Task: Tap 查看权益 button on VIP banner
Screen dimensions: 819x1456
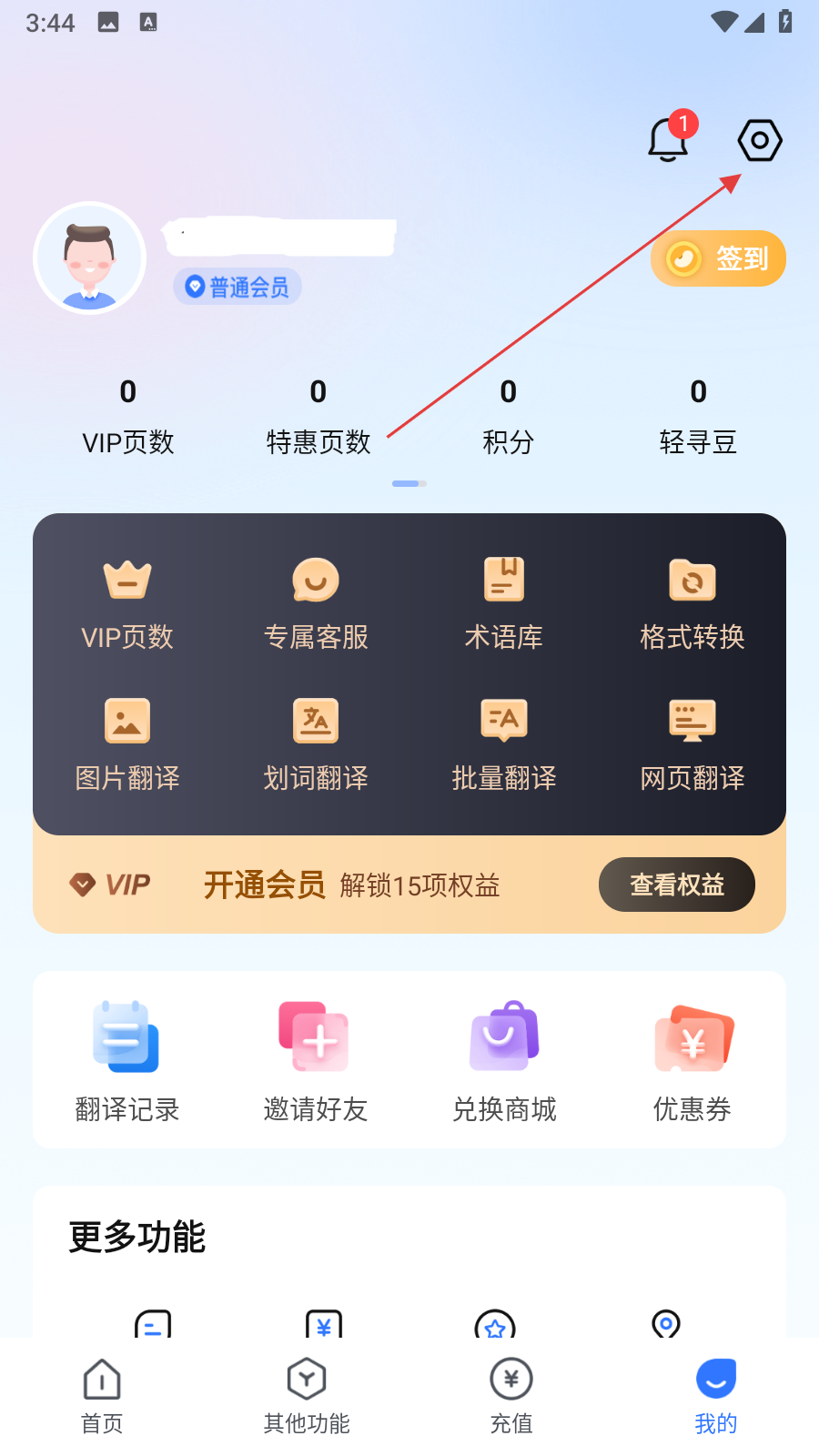Action: 676,885
